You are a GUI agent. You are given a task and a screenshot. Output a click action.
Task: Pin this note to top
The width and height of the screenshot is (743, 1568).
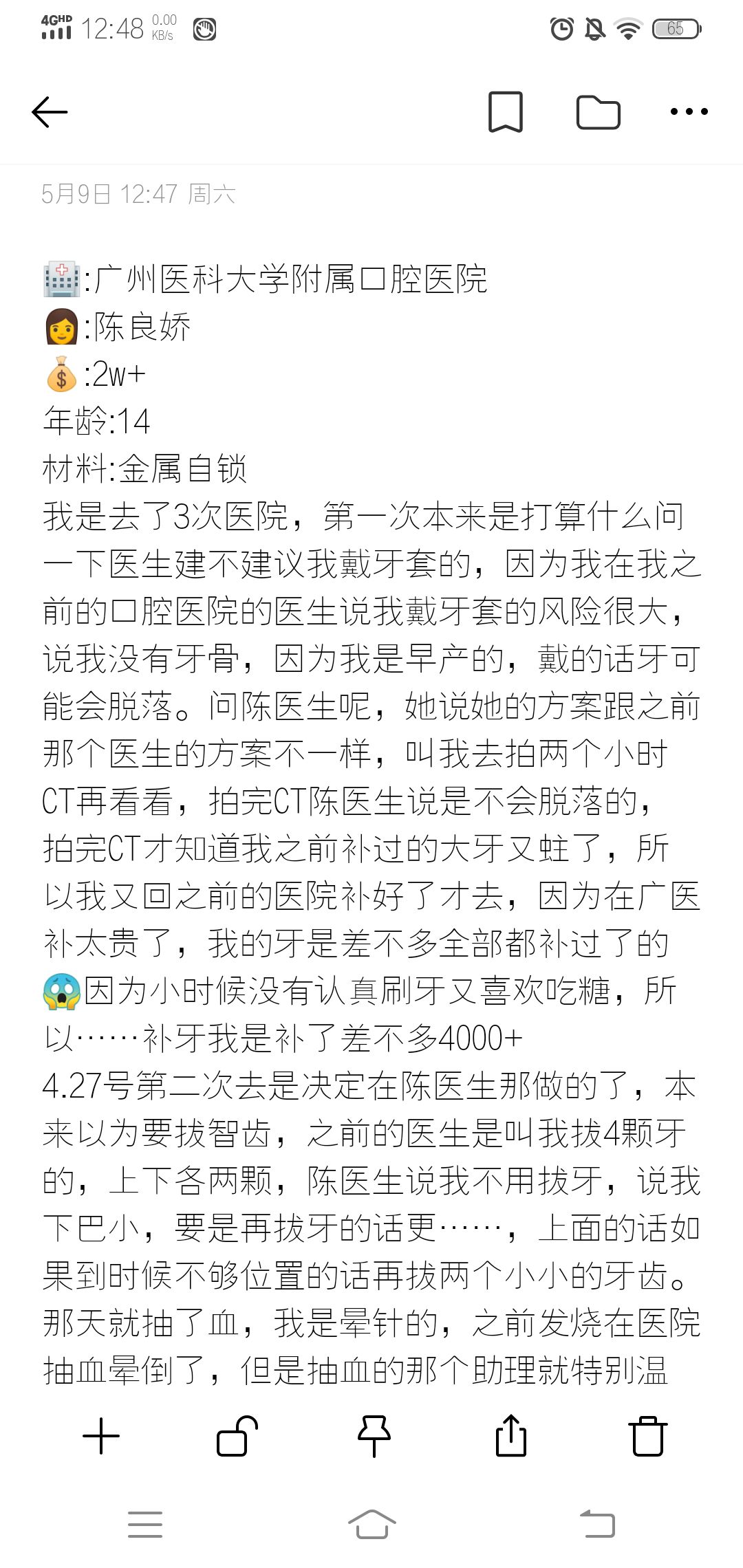[x=374, y=1436]
